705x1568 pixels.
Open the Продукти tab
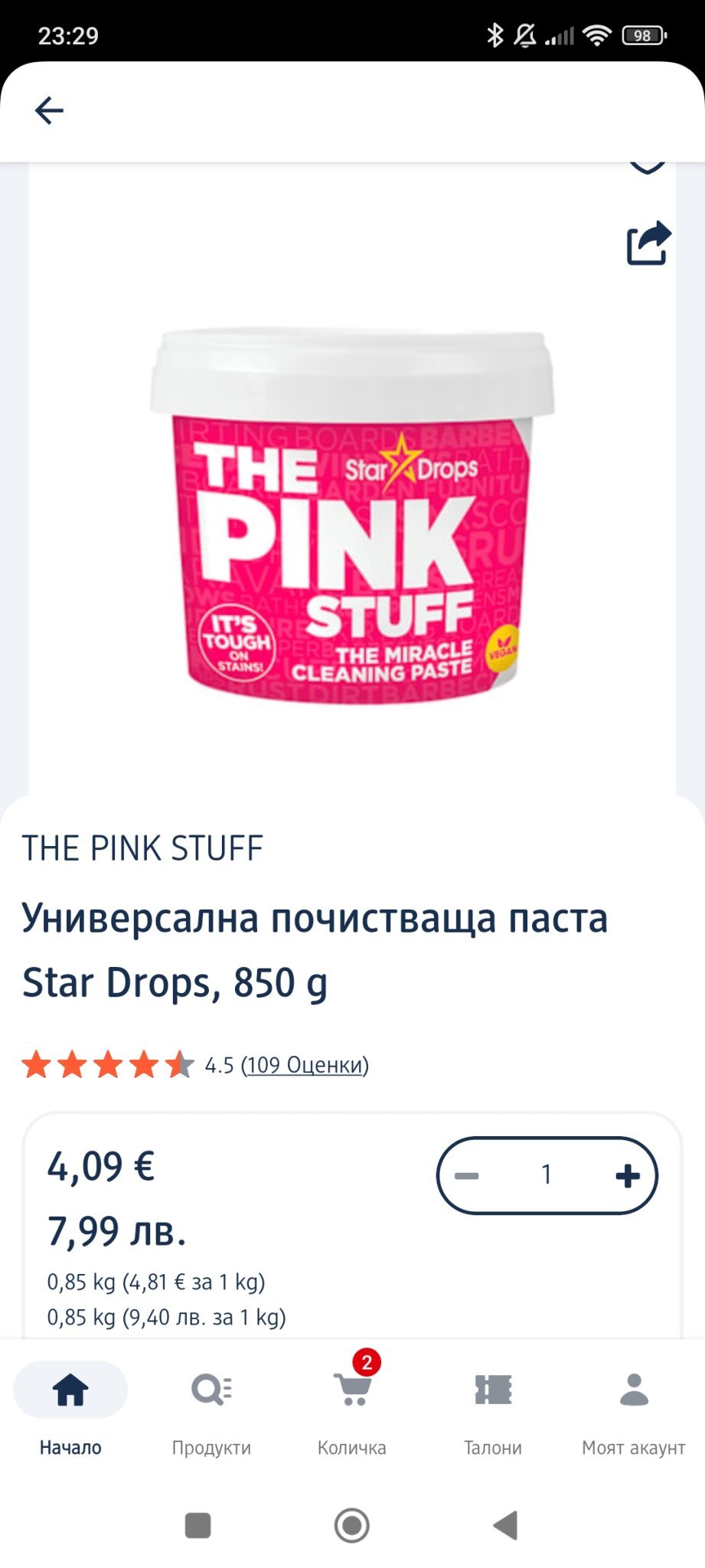211,1407
